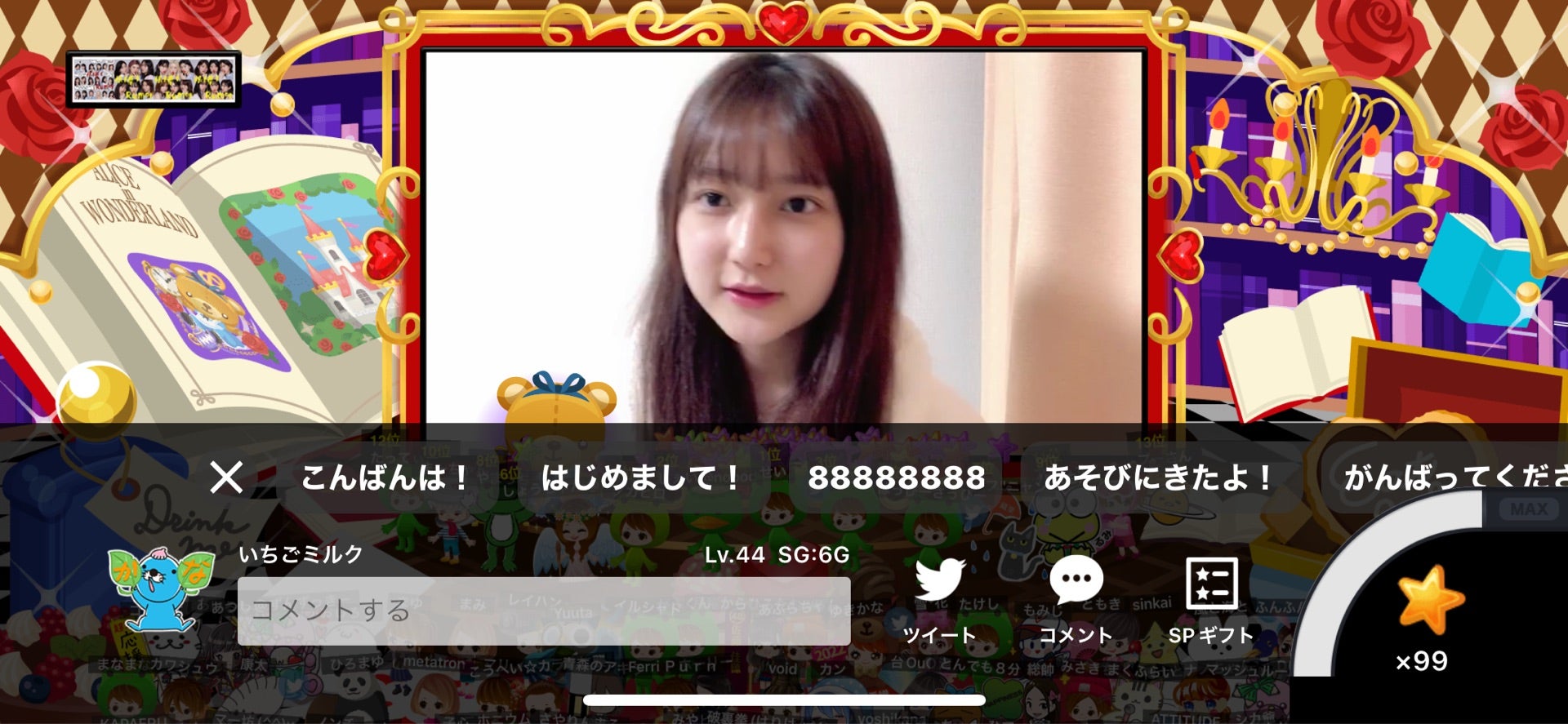Open the いちごミルク avatar profile
Image resolution: width=1568 pixels, height=724 pixels.
160,589
